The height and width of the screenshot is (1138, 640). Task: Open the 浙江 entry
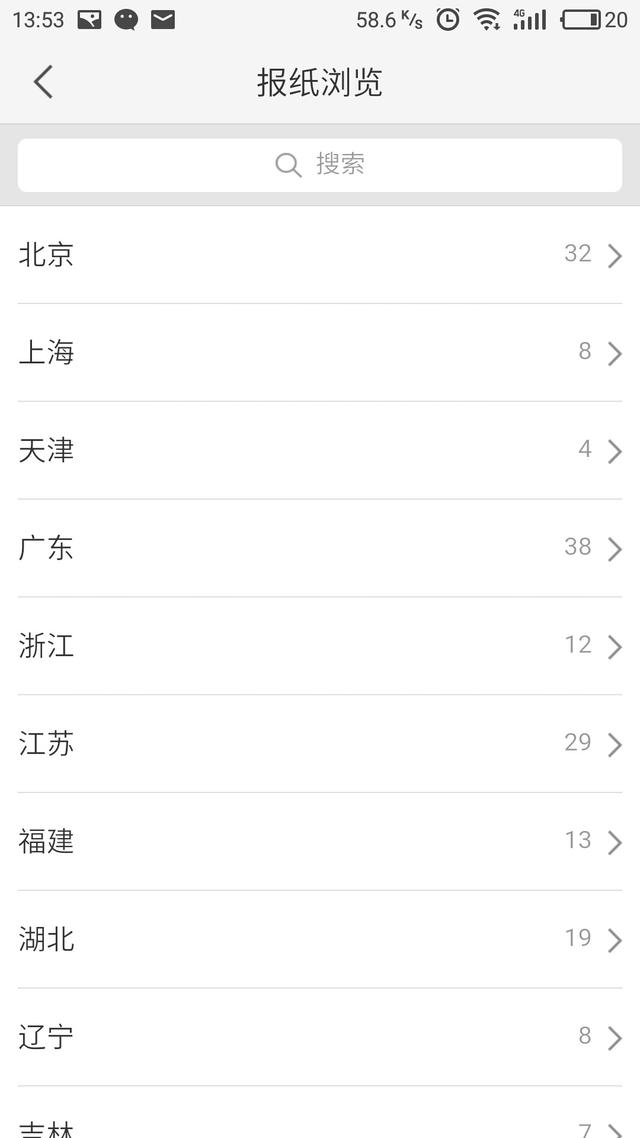(x=320, y=646)
